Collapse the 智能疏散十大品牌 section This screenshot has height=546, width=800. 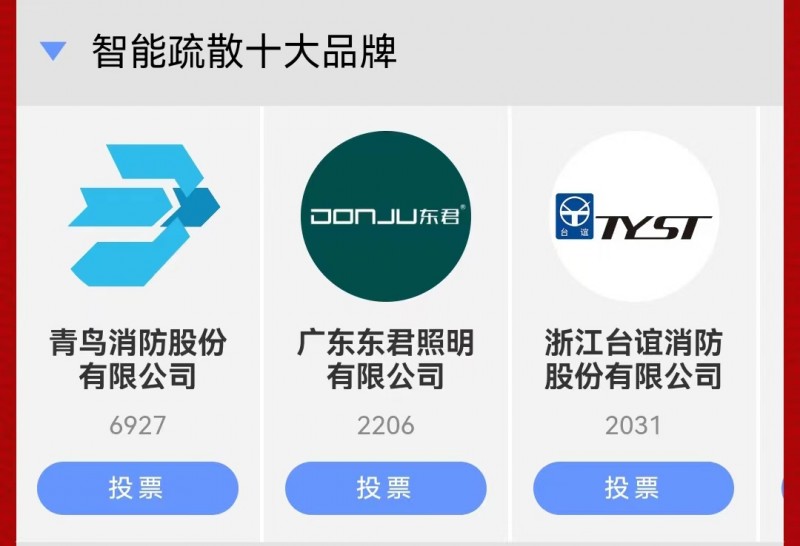53,51
